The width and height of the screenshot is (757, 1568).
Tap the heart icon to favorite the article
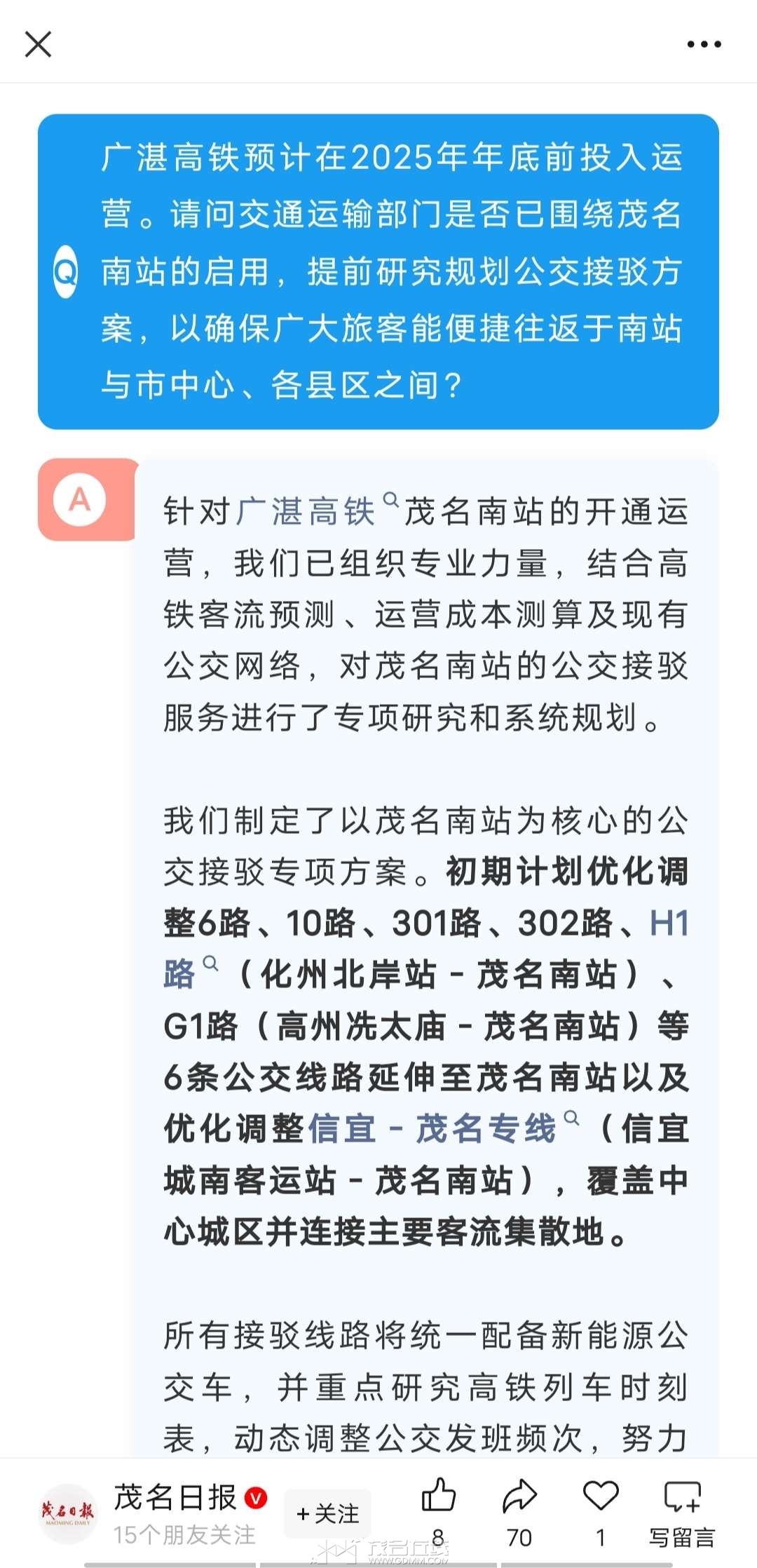[x=601, y=1498]
